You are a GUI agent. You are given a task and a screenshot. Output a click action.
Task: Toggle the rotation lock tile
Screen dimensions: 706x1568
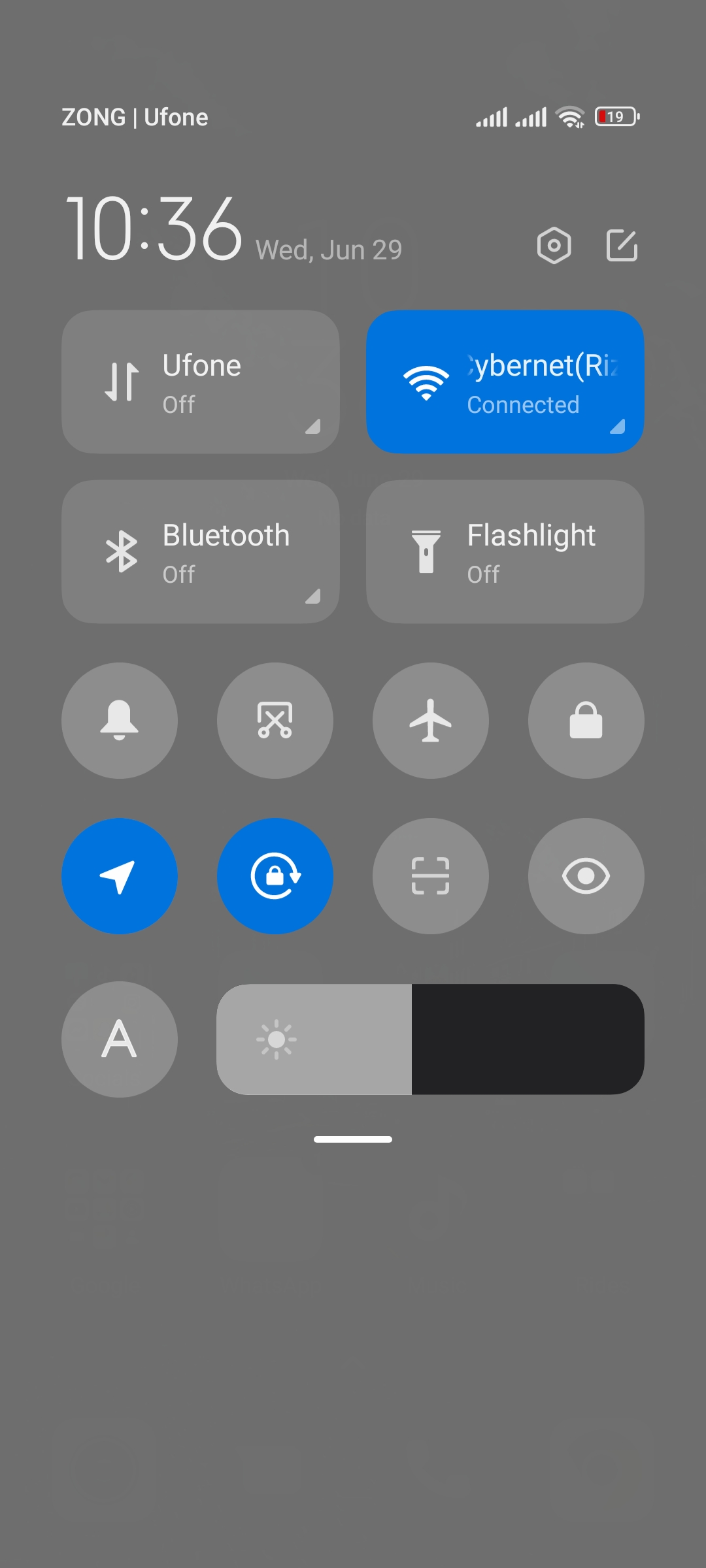coord(275,876)
